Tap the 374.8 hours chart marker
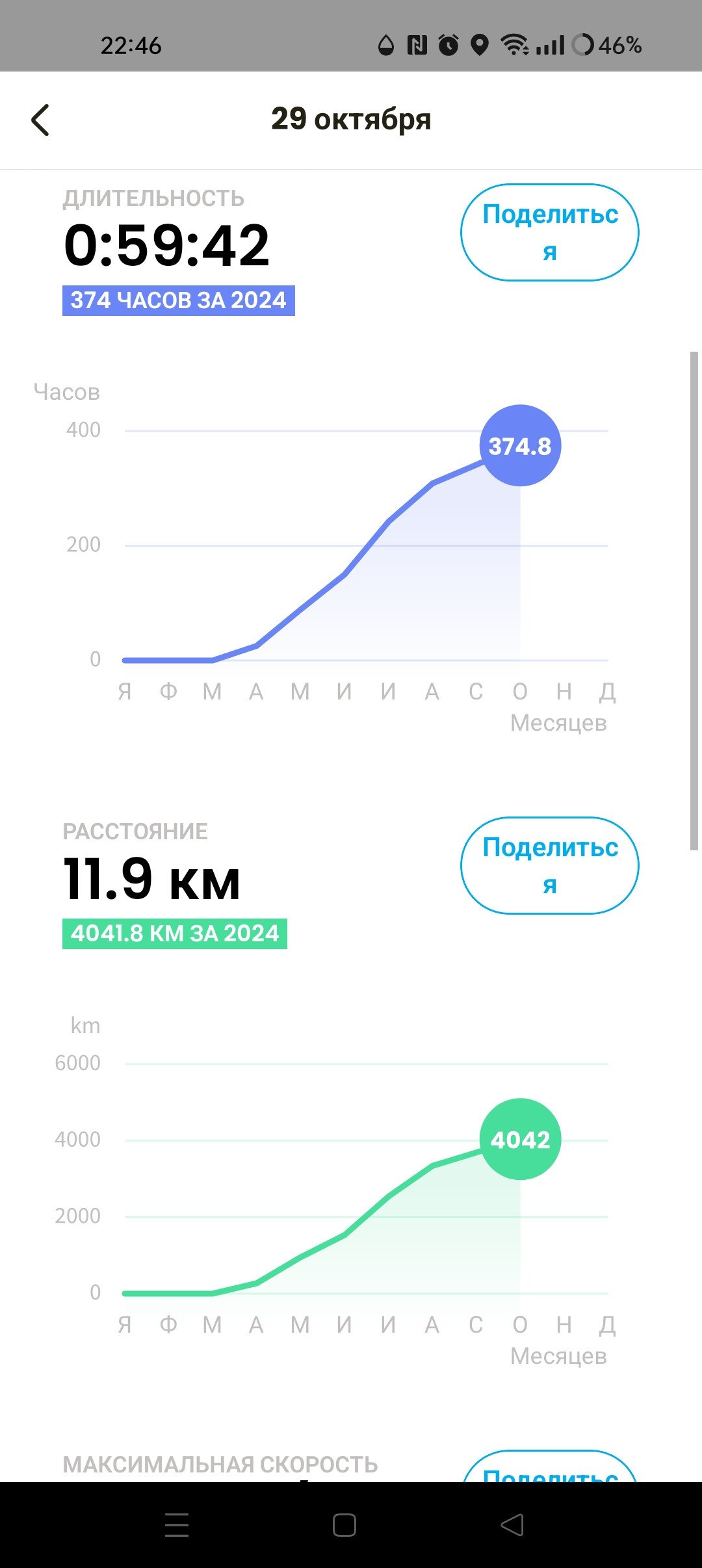 point(520,446)
